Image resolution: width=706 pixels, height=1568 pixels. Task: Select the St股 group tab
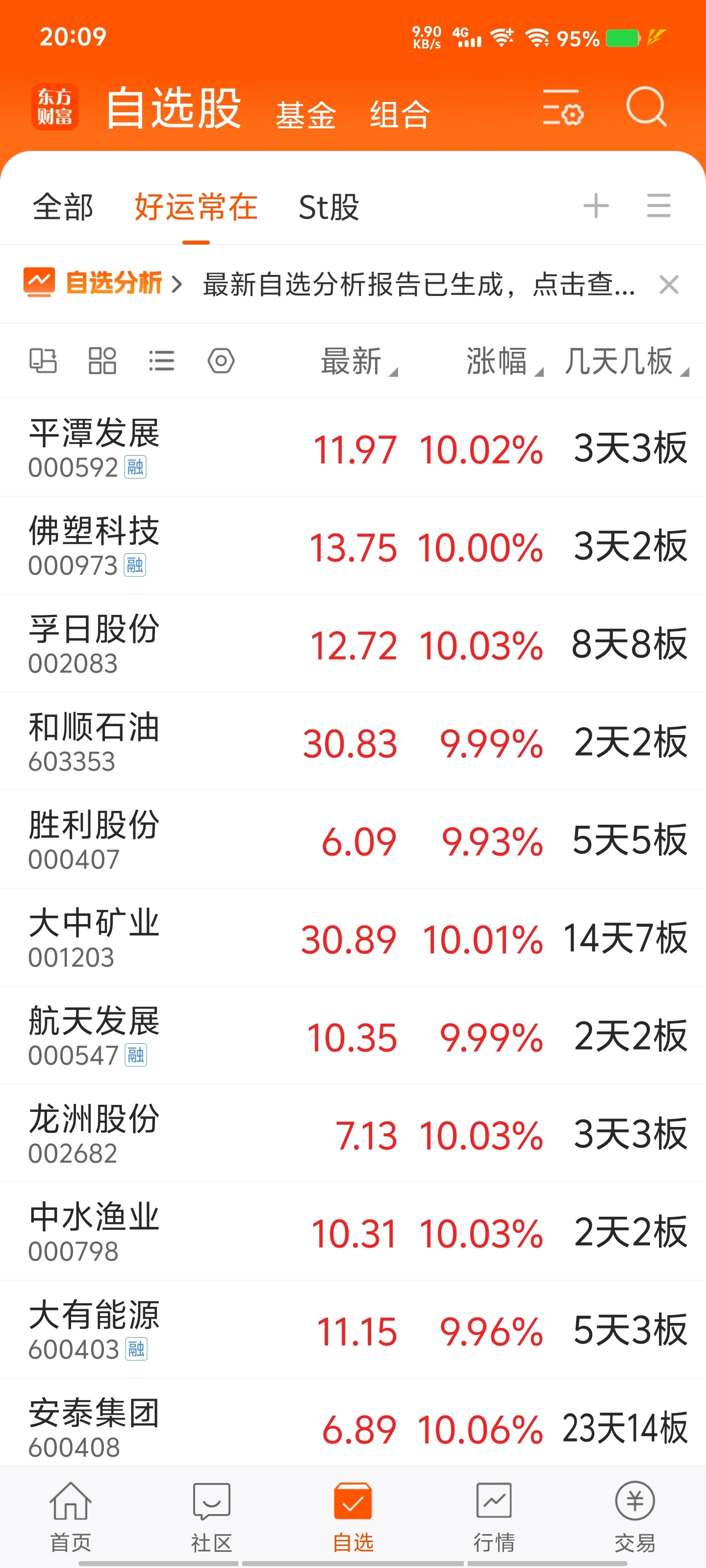[328, 207]
